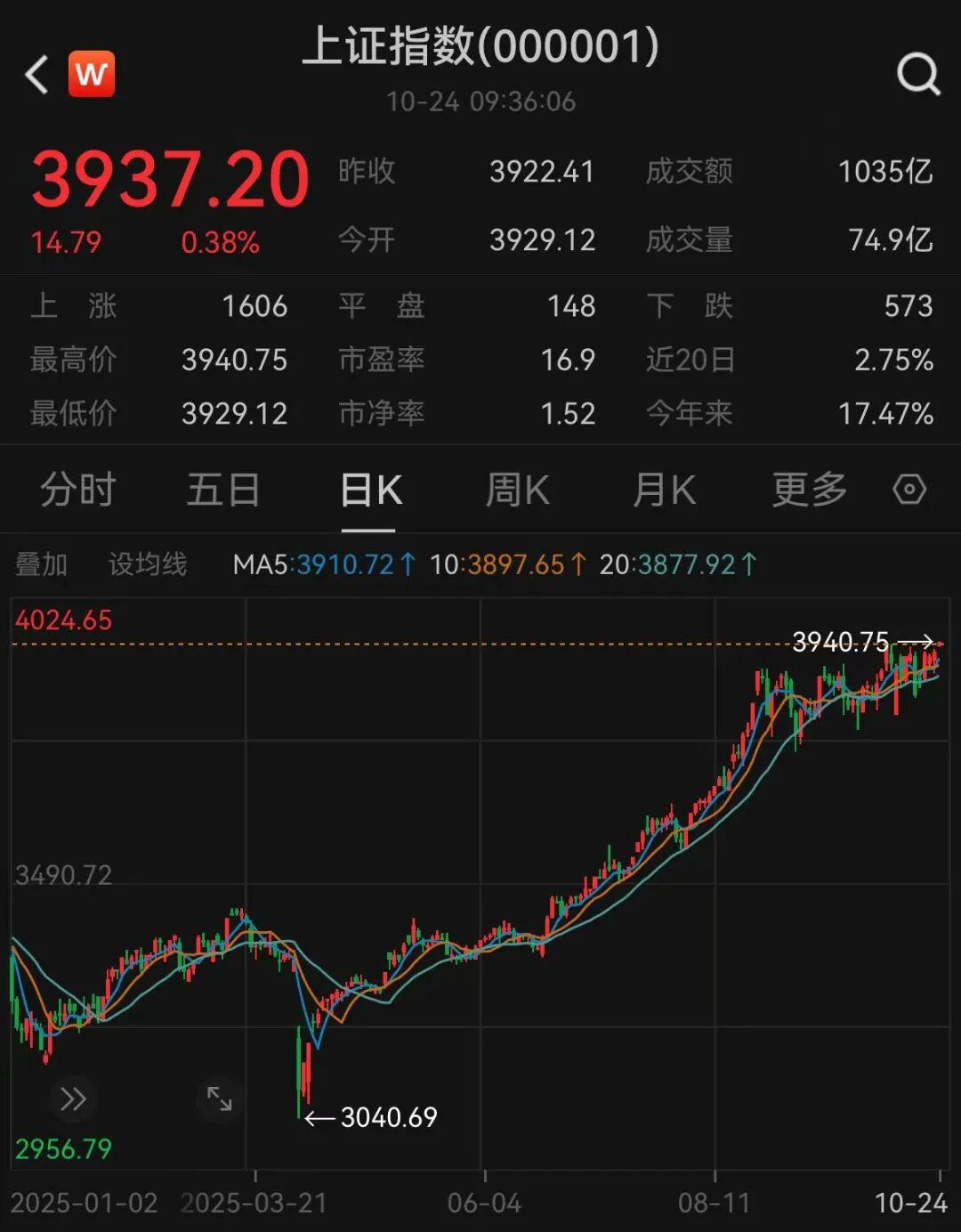Switch to the 分时 tab
The image size is (961, 1232).
tap(78, 490)
